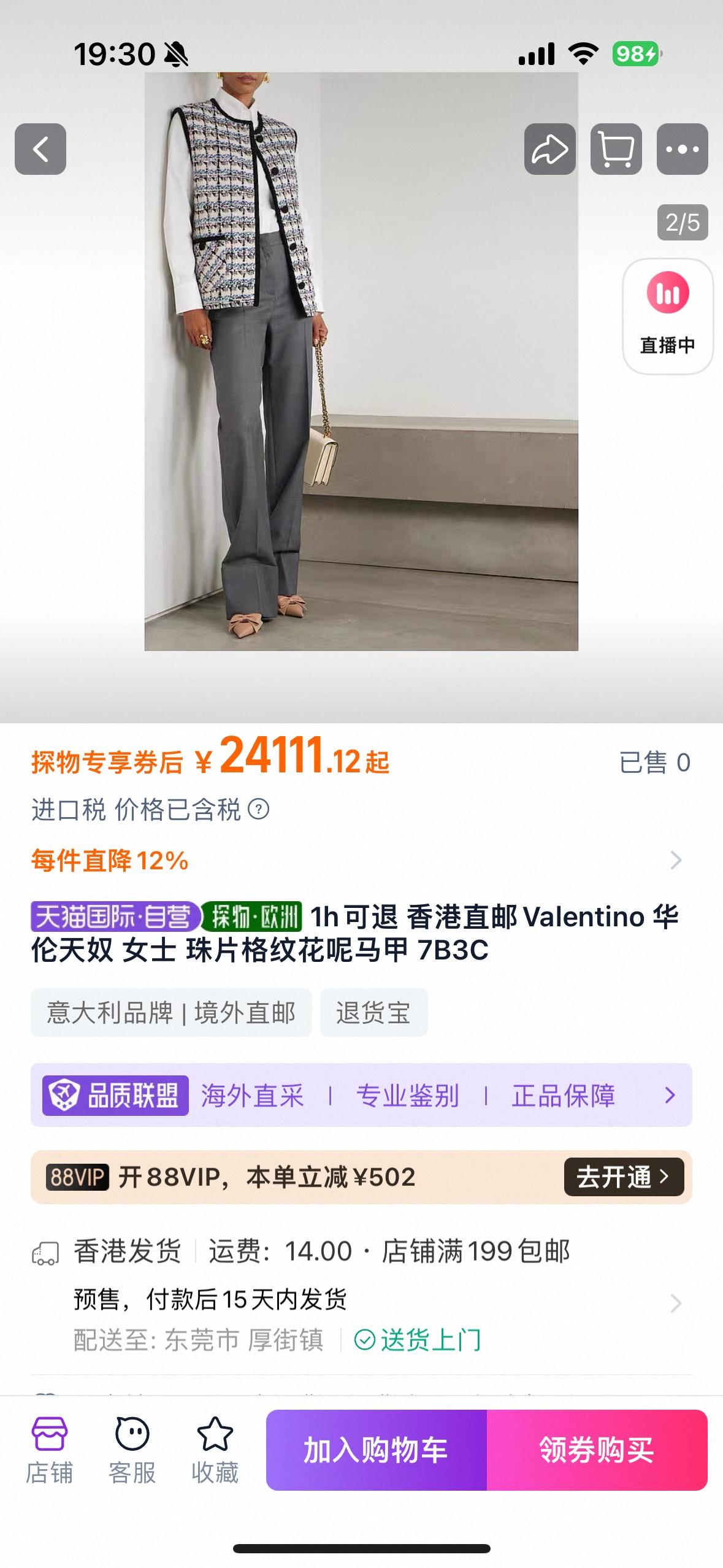The height and width of the screenshot is (1568, 723).
Task: Expand the 每件直降12% discount details
Action: 675,860
